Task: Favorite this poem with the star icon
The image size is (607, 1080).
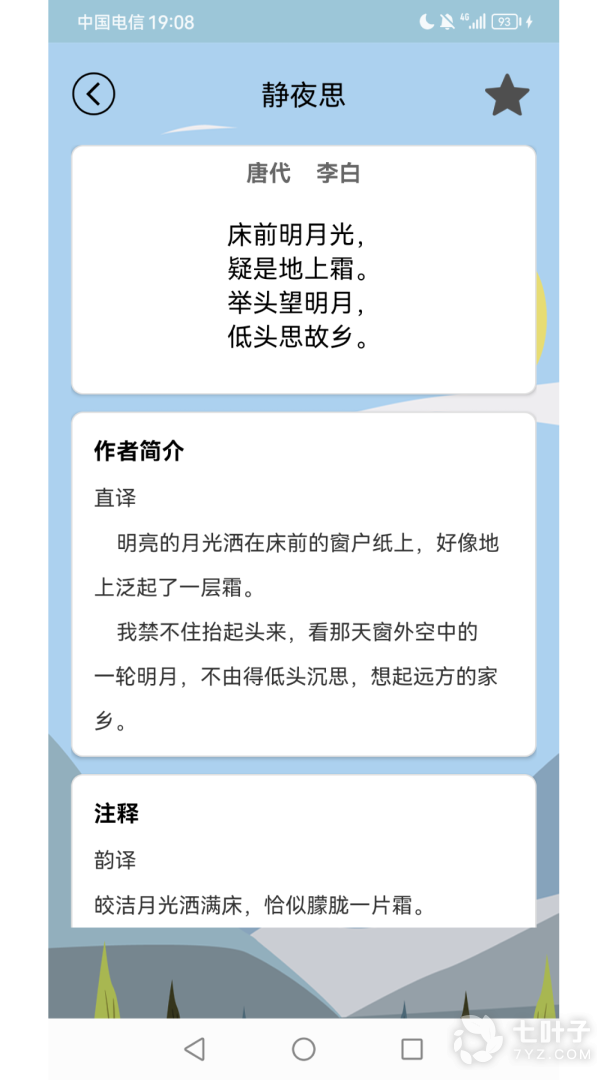Action: (507, 96)
